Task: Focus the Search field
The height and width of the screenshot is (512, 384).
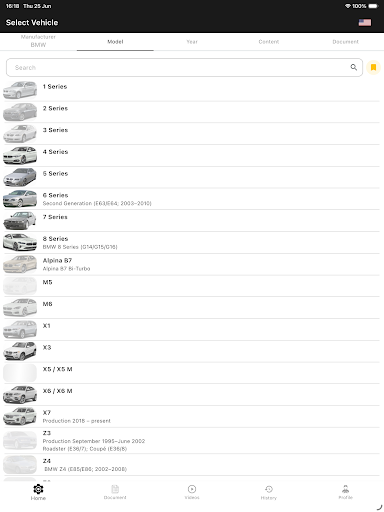Action: [x=184, y=68]
